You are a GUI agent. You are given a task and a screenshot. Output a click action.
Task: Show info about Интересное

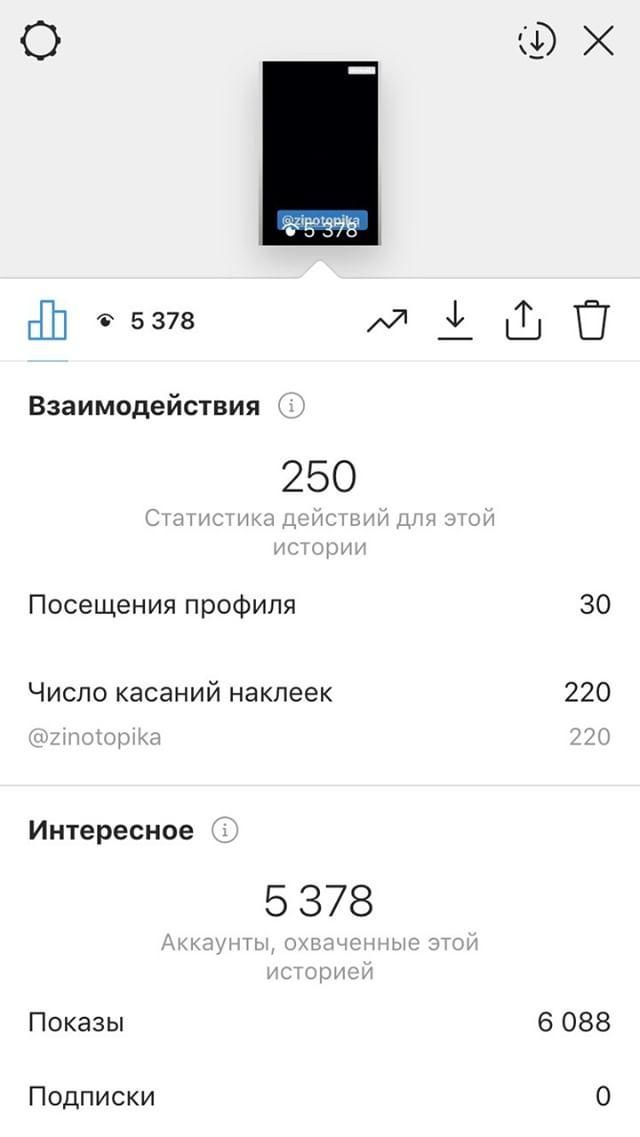coord(225,830)
